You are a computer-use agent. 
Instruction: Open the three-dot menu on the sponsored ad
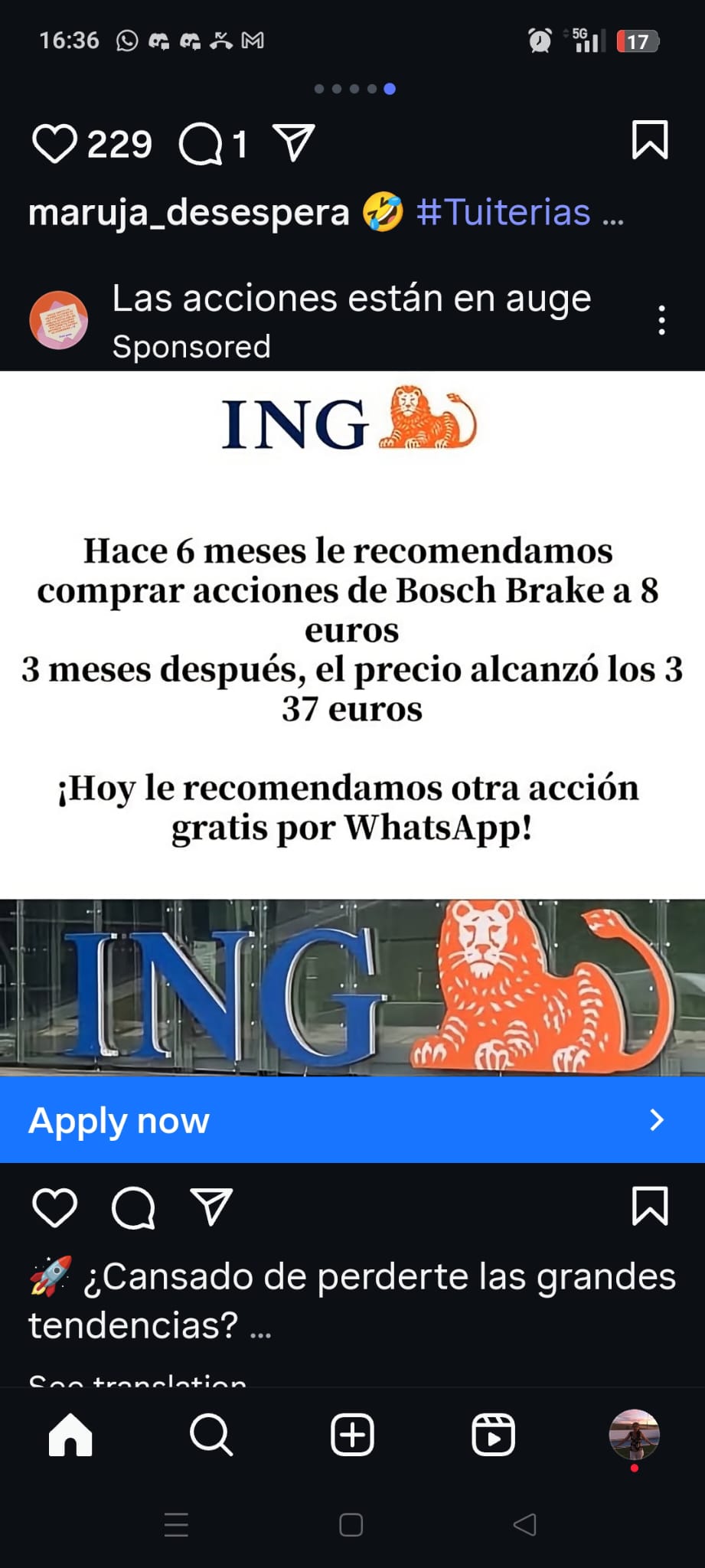coord(661,320)
